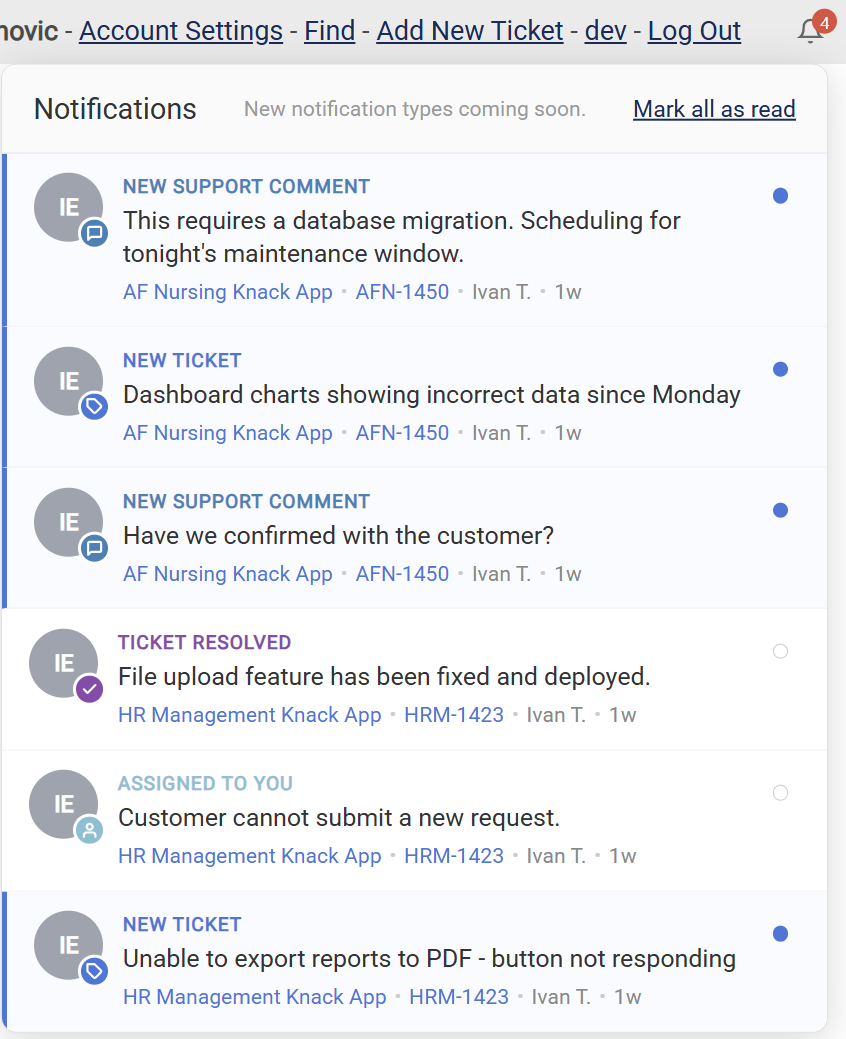The image size is (846, 1039).
Task: Mark 'Customer cannot submit' notification as unread
Action: pyautogui.click(x=780, y=792)
